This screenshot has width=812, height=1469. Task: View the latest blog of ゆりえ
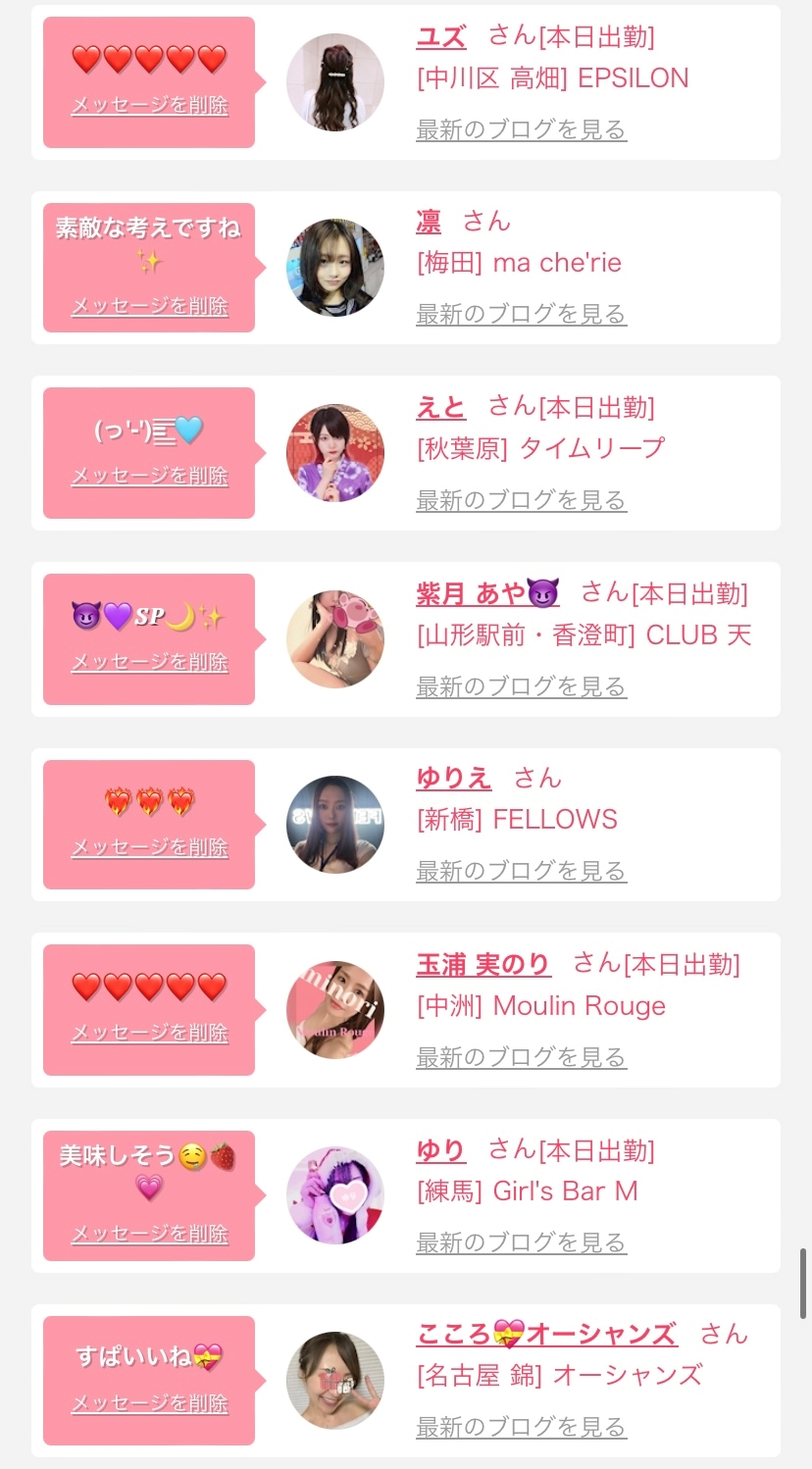521,871
